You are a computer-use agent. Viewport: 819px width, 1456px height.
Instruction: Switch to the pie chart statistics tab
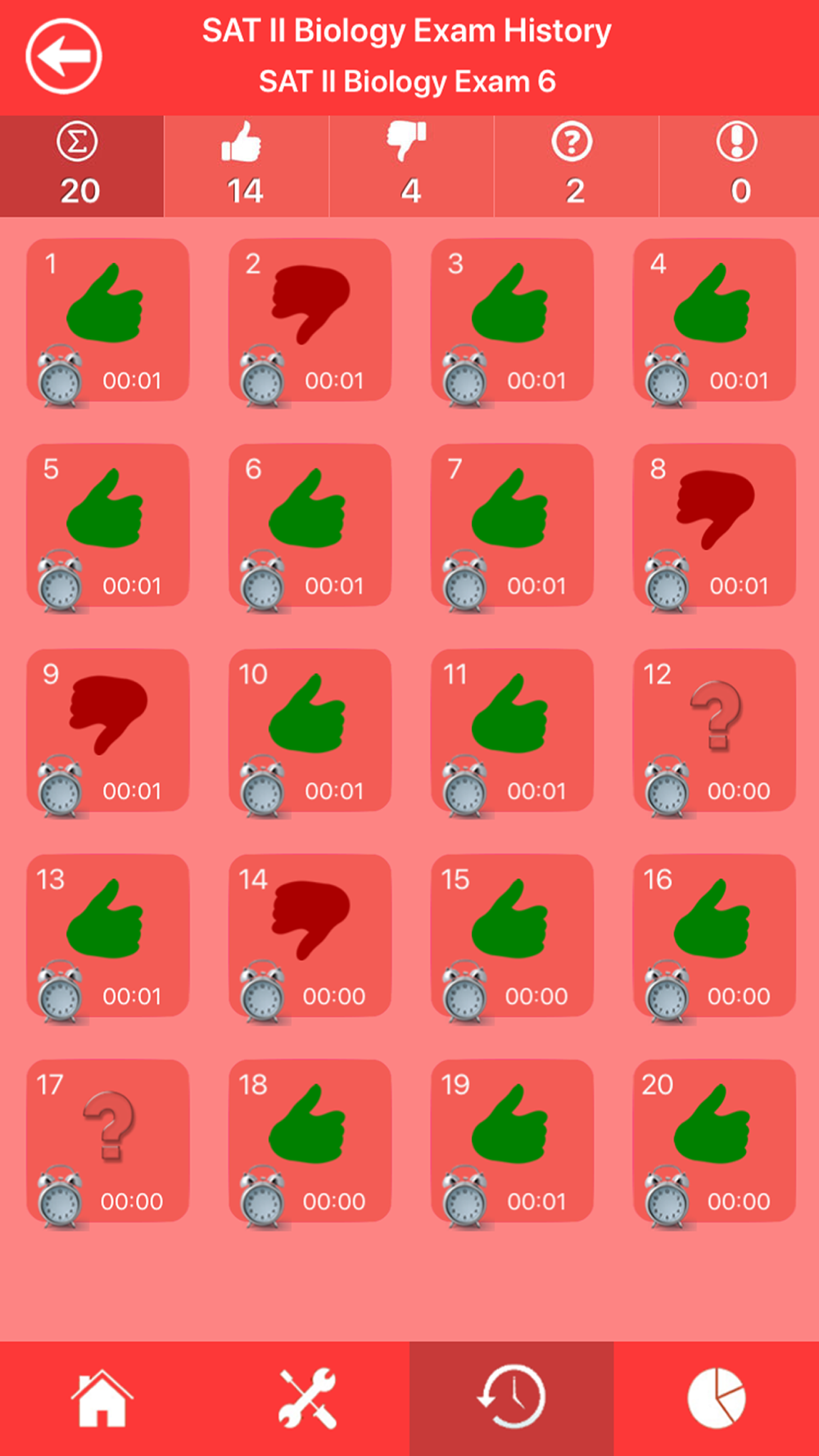click(x=717, y=1398)
